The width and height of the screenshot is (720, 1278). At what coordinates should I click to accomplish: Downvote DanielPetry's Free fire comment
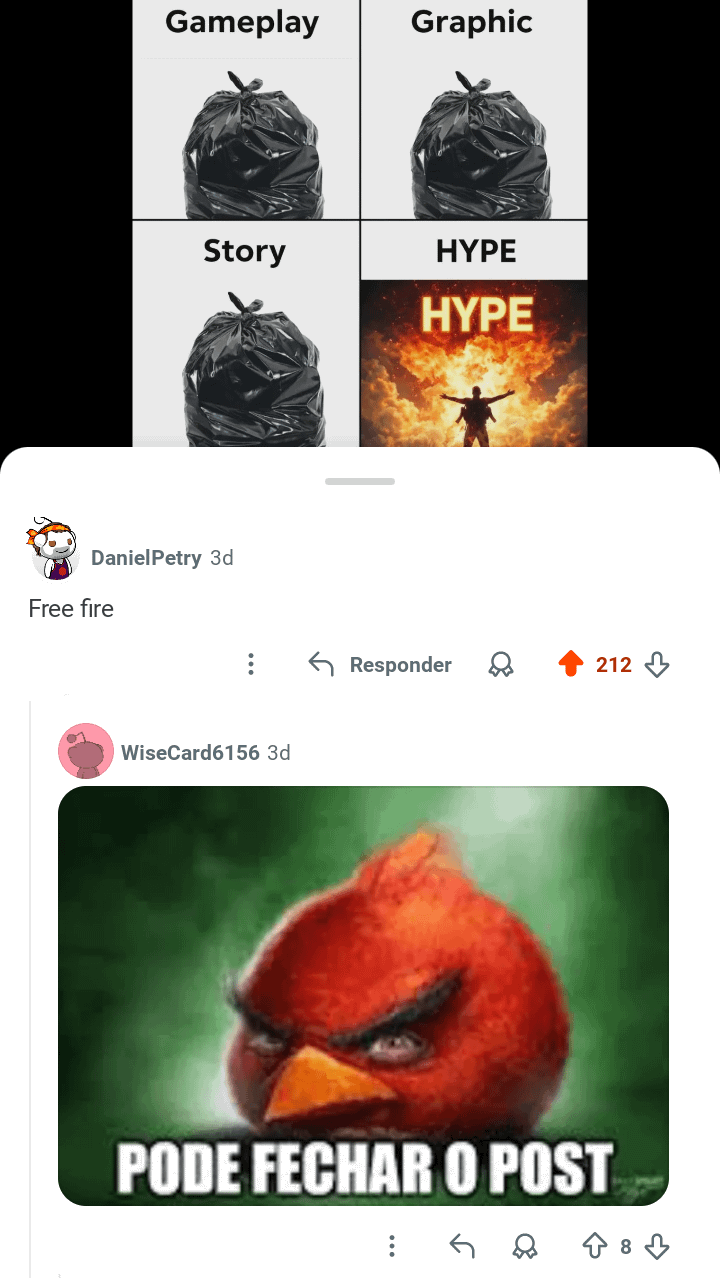(x=657, y=664)
